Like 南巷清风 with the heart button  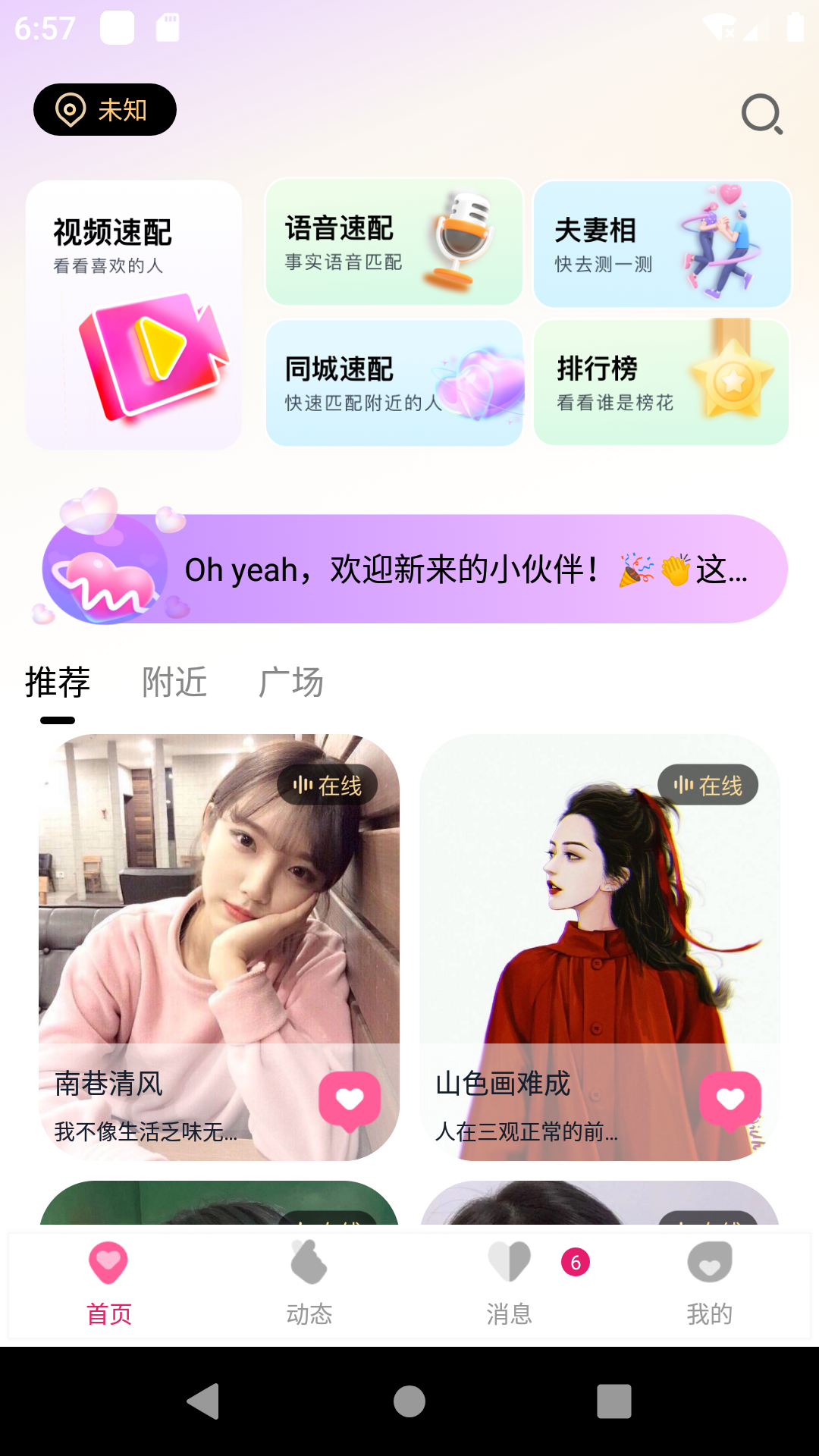click(350, 1100)
